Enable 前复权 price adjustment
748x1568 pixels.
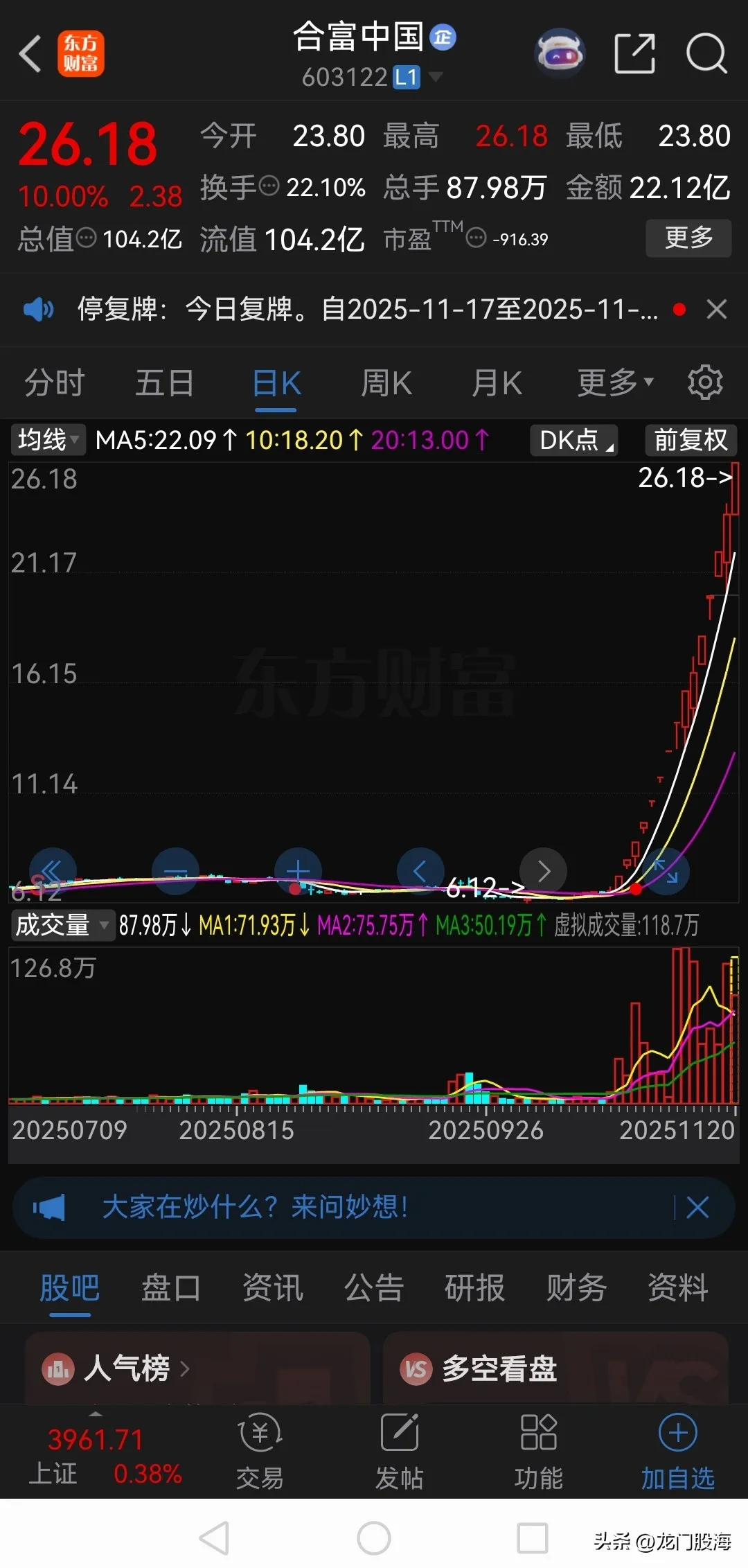pyautogui.click(x=690, y=440)
